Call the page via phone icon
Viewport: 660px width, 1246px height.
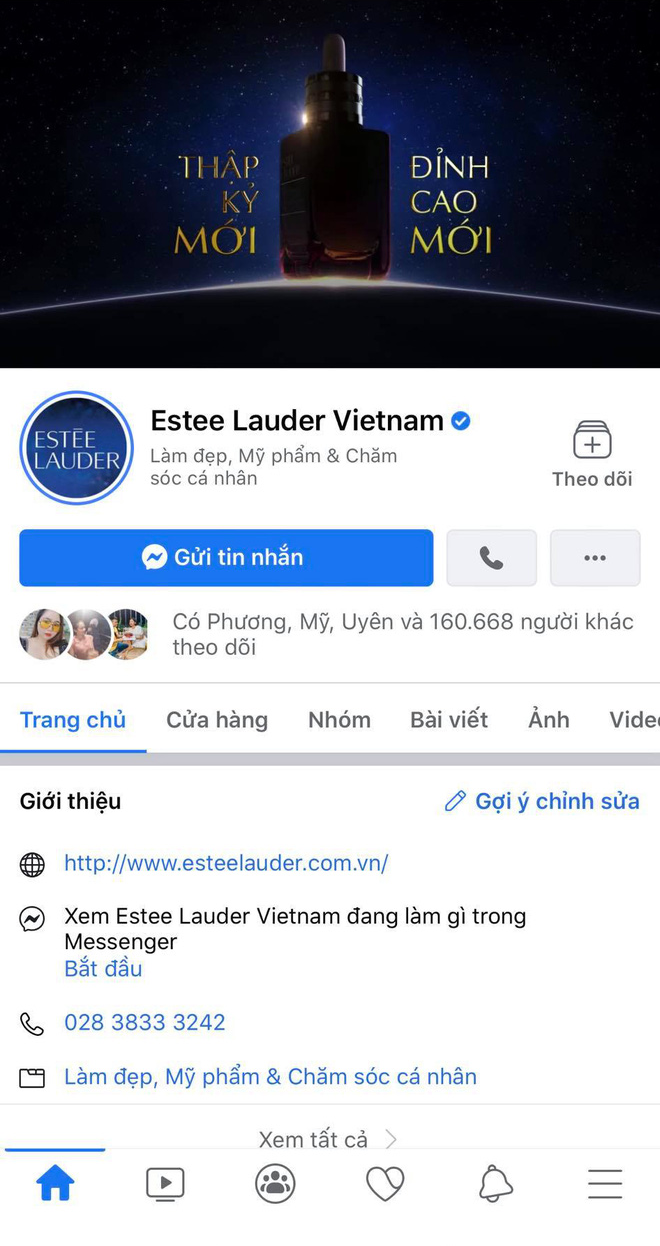click(491, 558)
